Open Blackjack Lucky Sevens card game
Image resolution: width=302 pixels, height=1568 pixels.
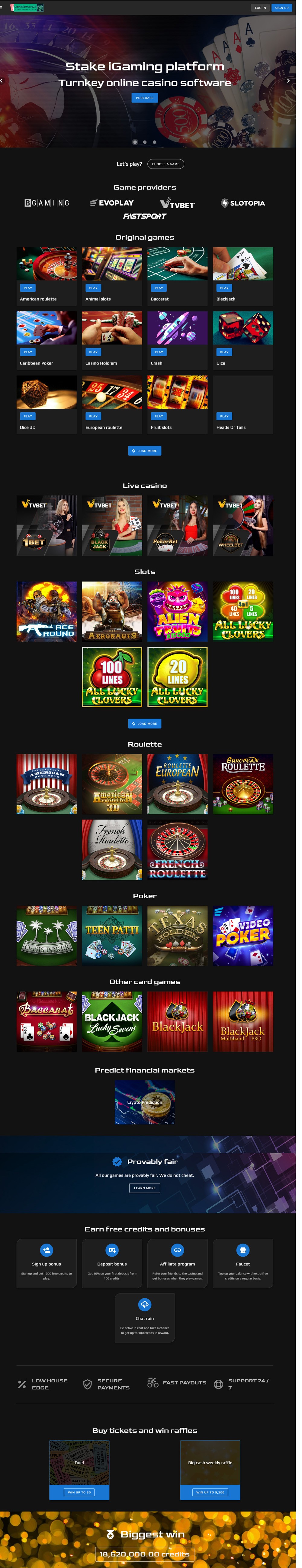114,1043
